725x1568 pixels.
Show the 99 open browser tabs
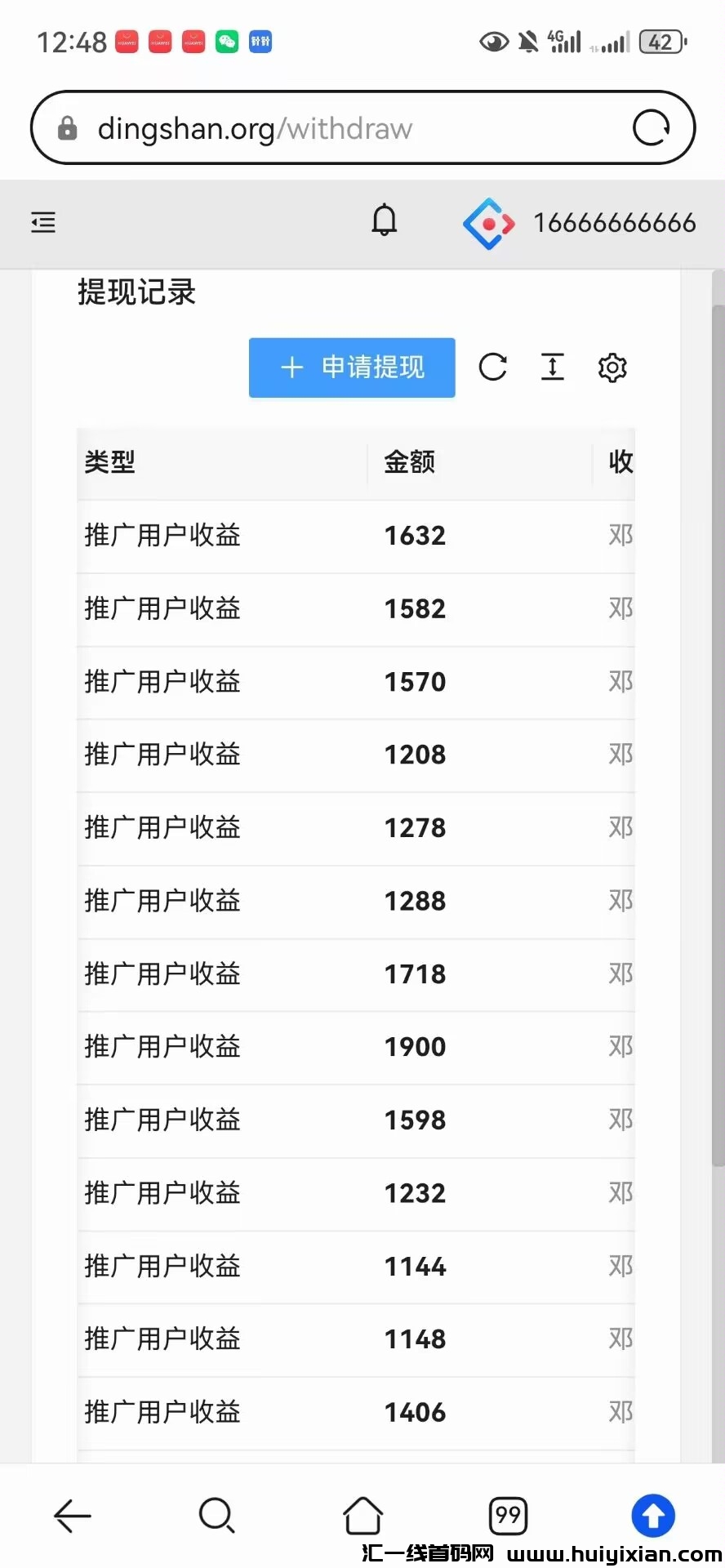point(508,1516)
